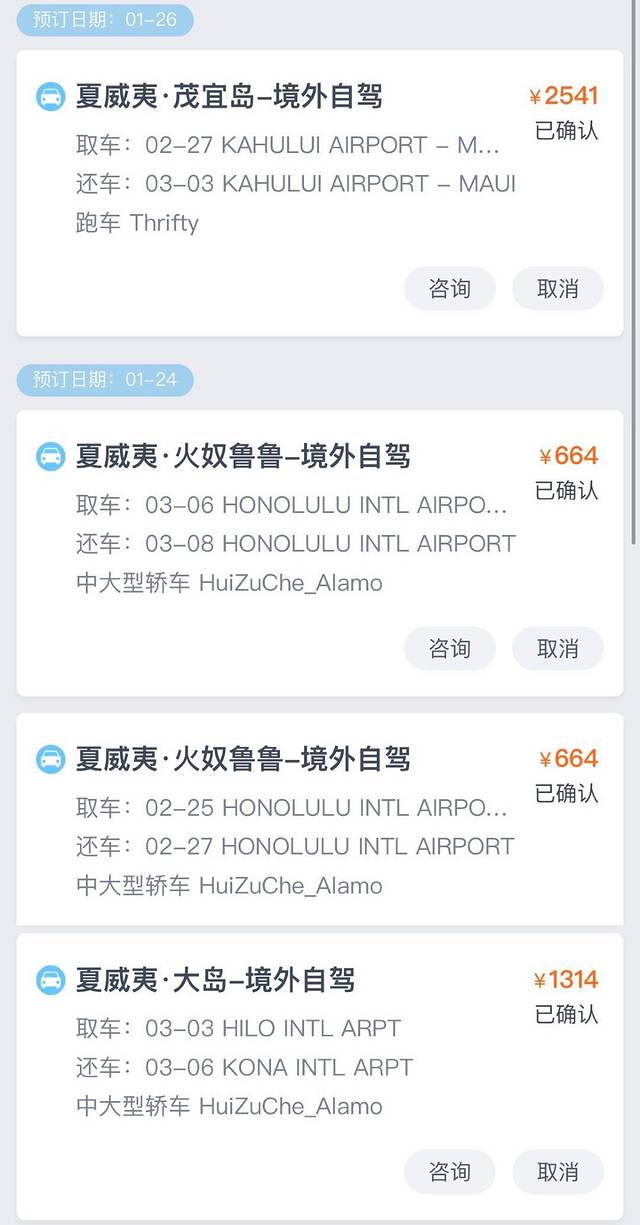Tap 取消 on 火奴鲁鲁 order picked up 03-06
The width and height of the screenshot is (640, 1225).
[557, 649]
